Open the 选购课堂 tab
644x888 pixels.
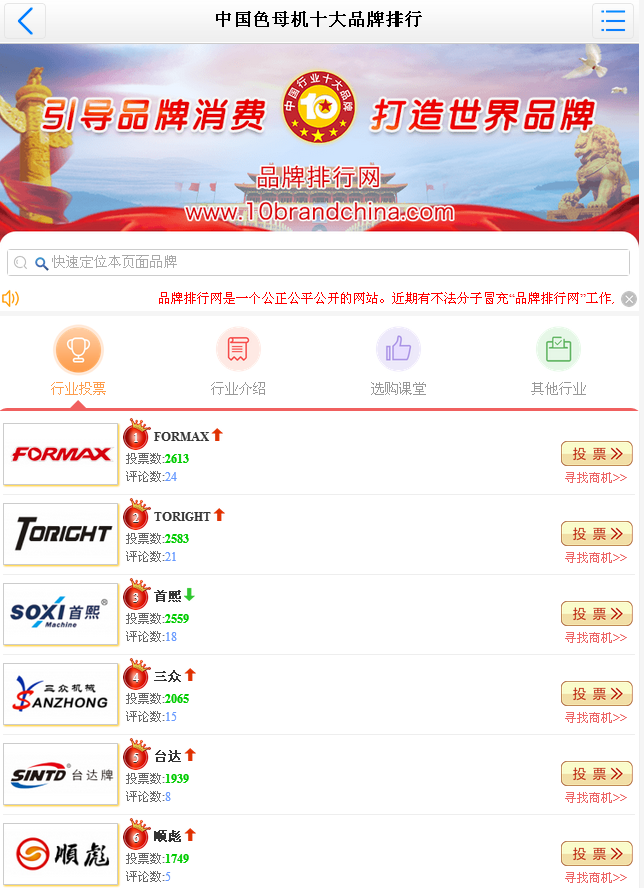(x=398, y=362)
